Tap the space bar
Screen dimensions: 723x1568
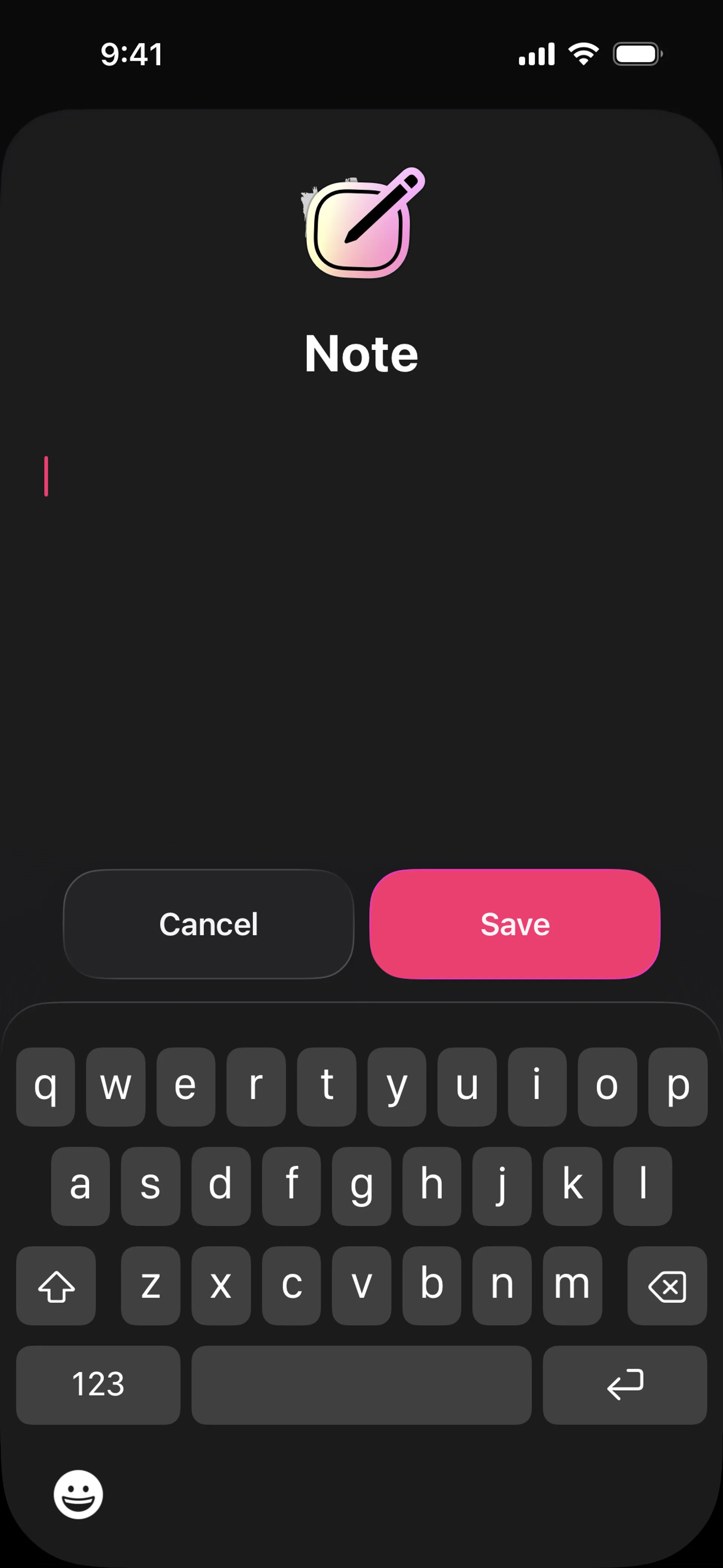coord(361,1384)
